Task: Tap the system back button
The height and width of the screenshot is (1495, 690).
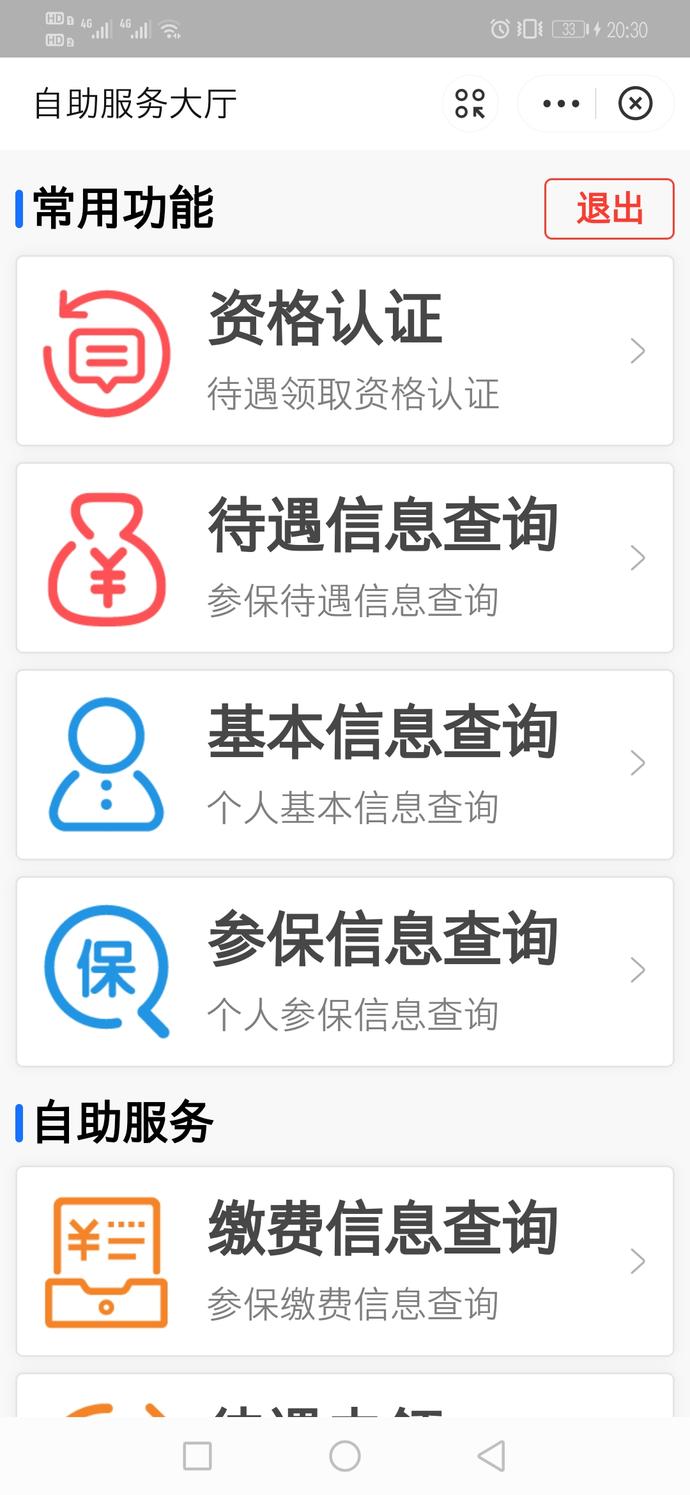Action: (491, 1456)
